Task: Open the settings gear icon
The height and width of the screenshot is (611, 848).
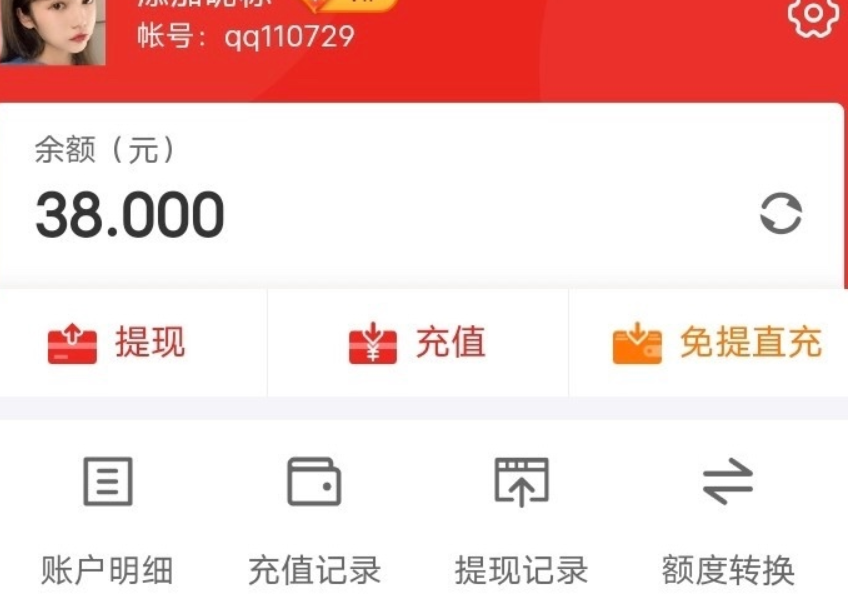Action: pos(812,15)
